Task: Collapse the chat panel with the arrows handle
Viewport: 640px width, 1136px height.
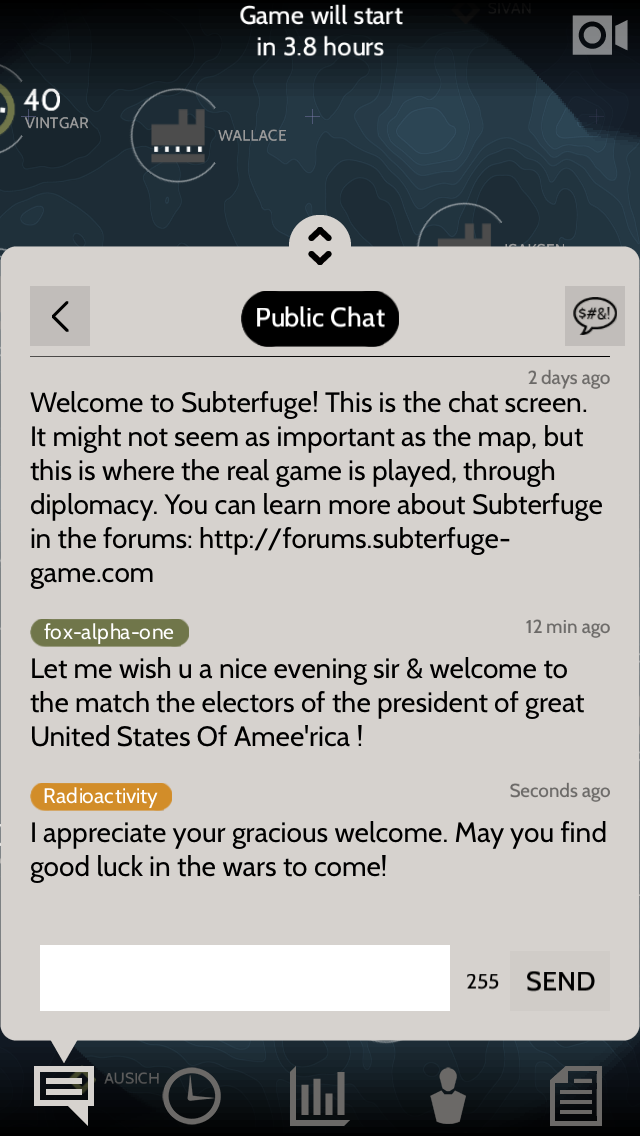Action: coord(320,245)
